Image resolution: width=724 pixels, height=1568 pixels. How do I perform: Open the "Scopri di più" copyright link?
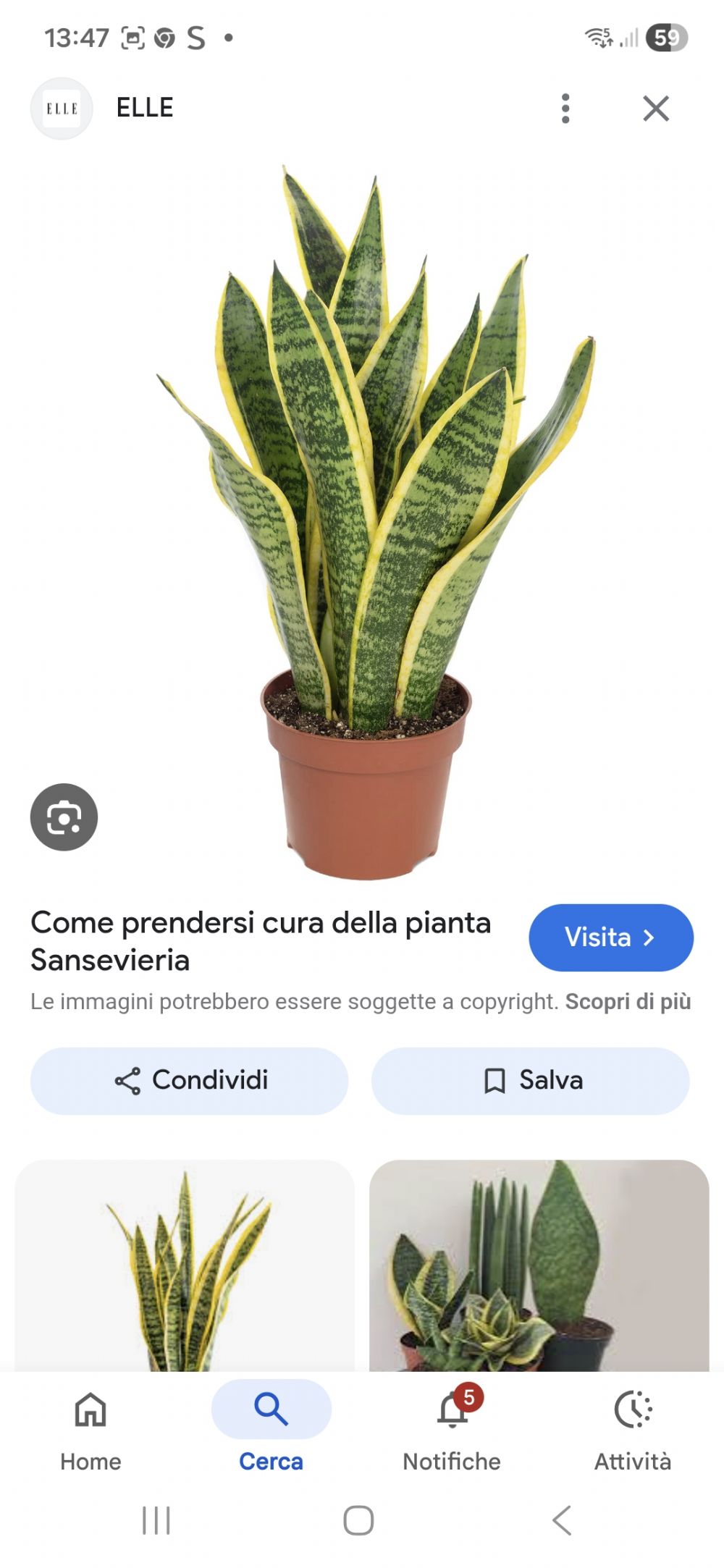[628, 1002]
